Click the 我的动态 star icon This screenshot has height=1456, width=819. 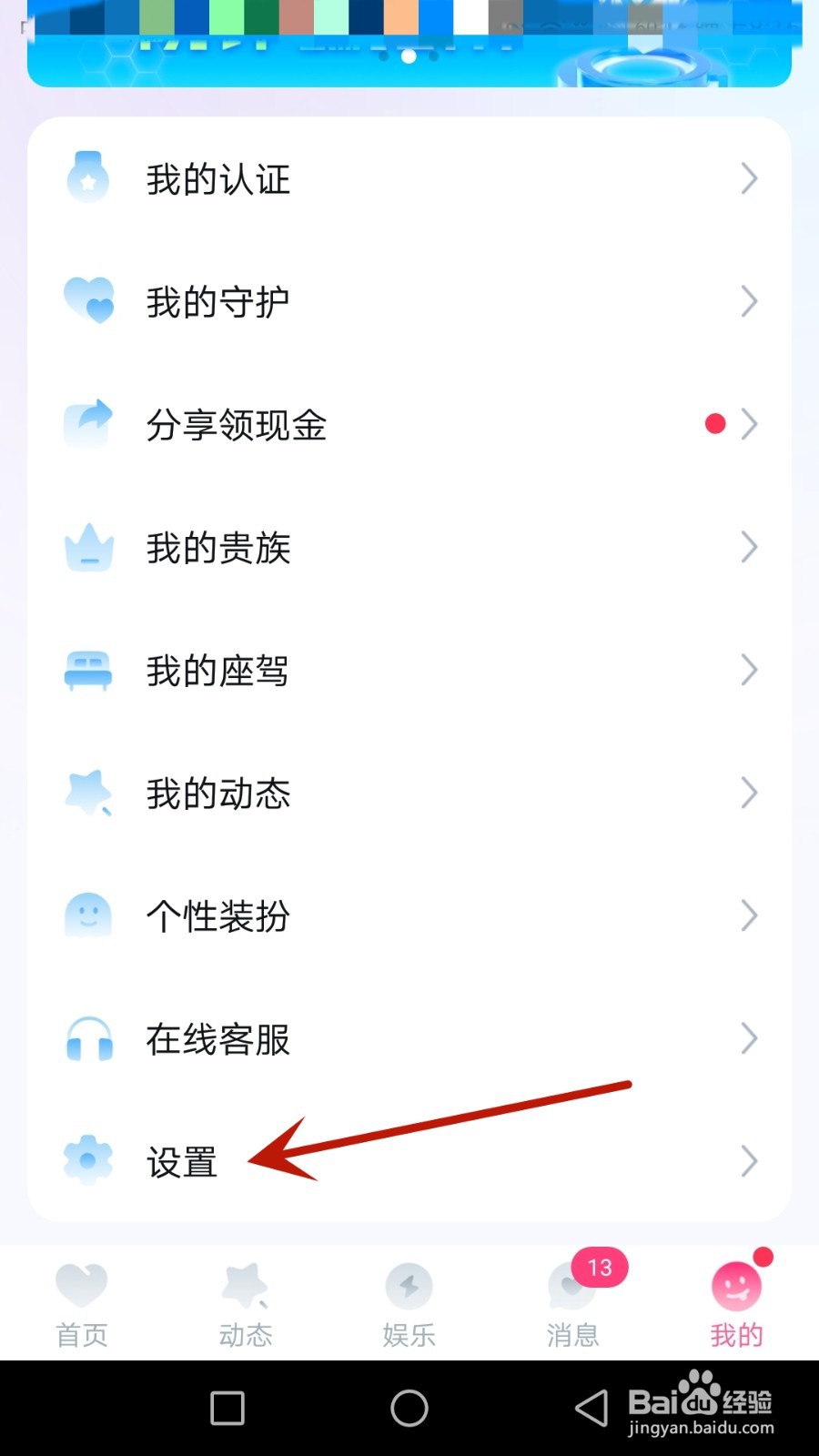point(86,794)
